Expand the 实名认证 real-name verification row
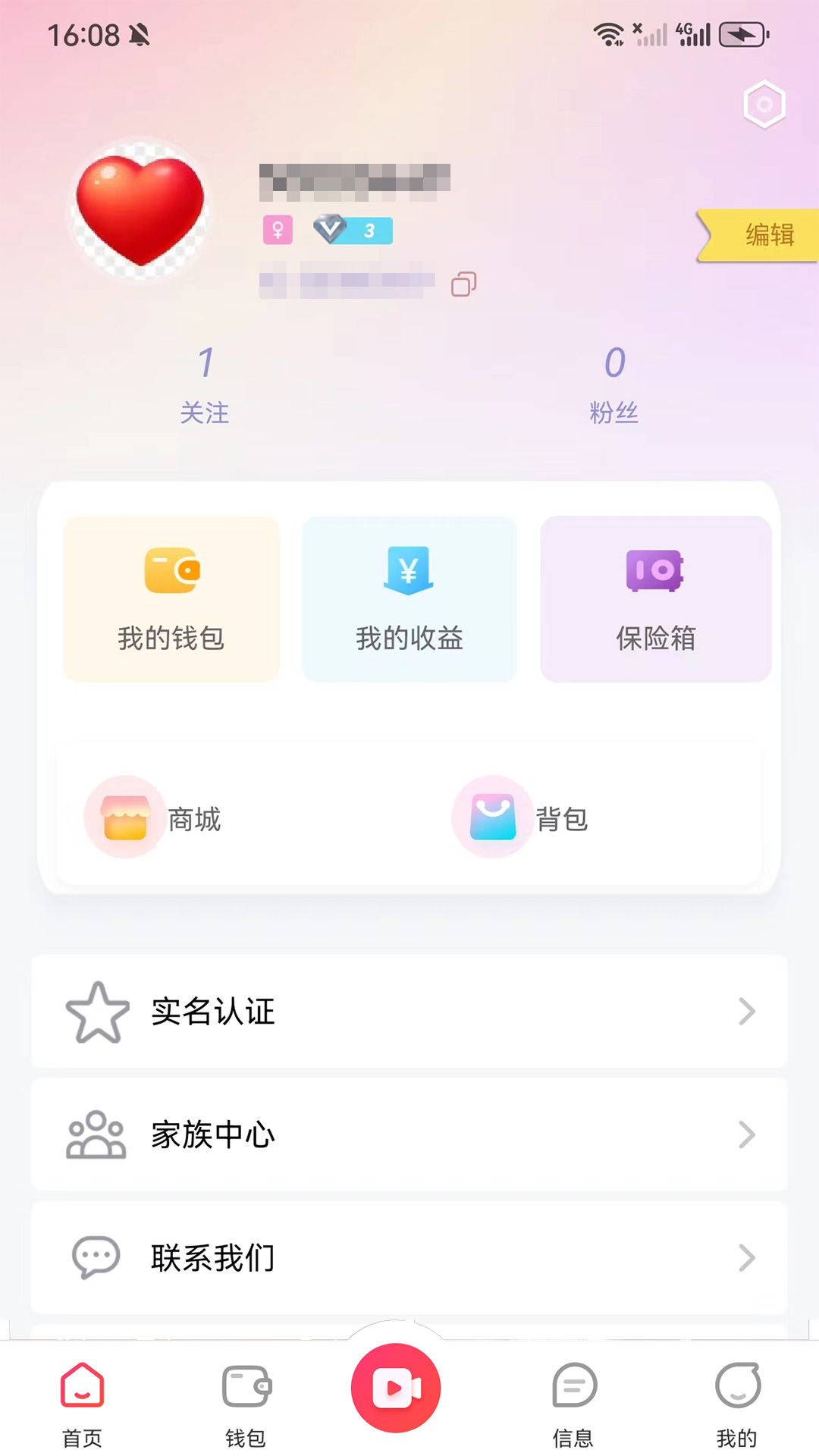819x1456 pixels. point(409,1012)
